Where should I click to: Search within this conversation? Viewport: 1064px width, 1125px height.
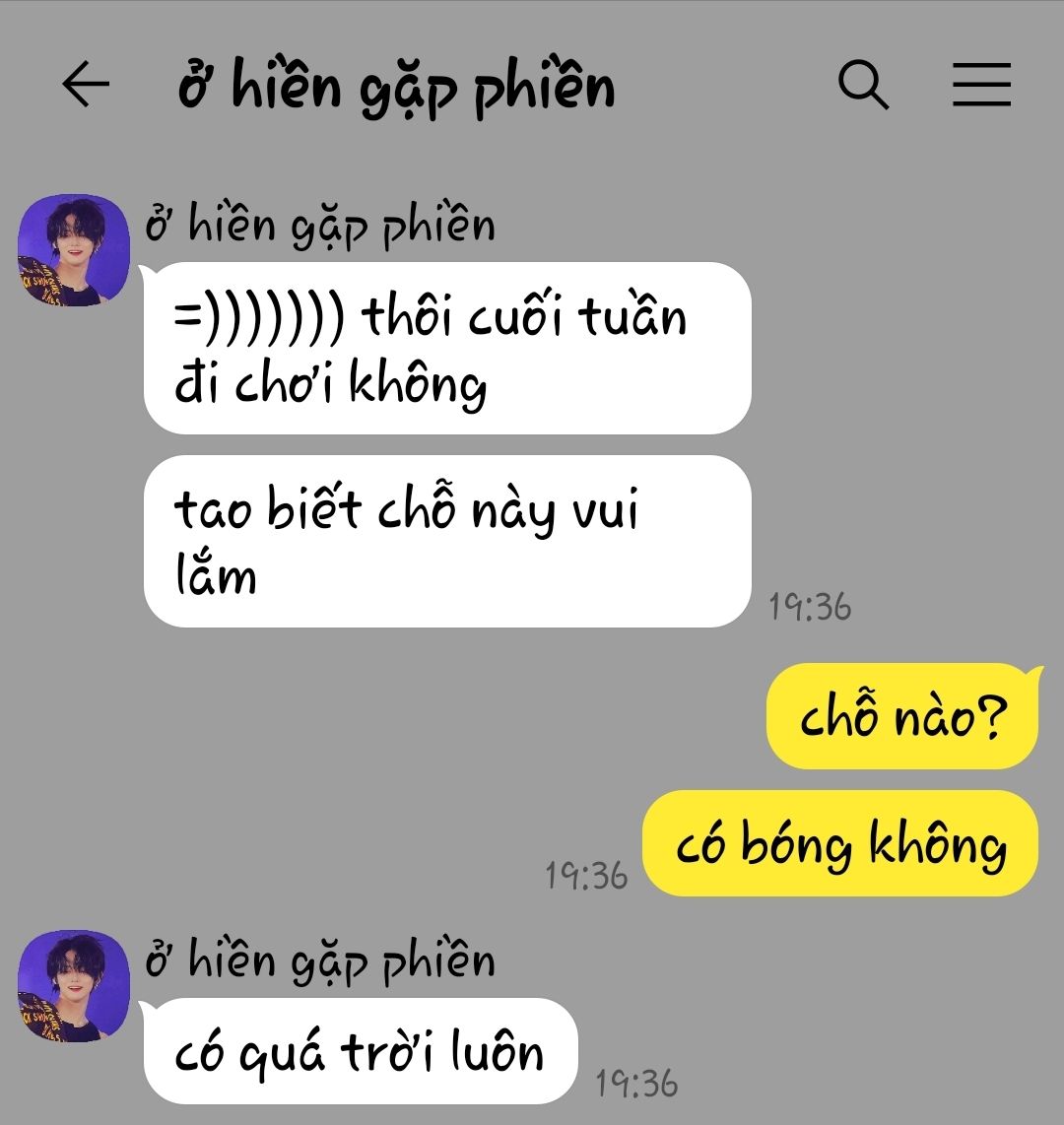(863, 86)
